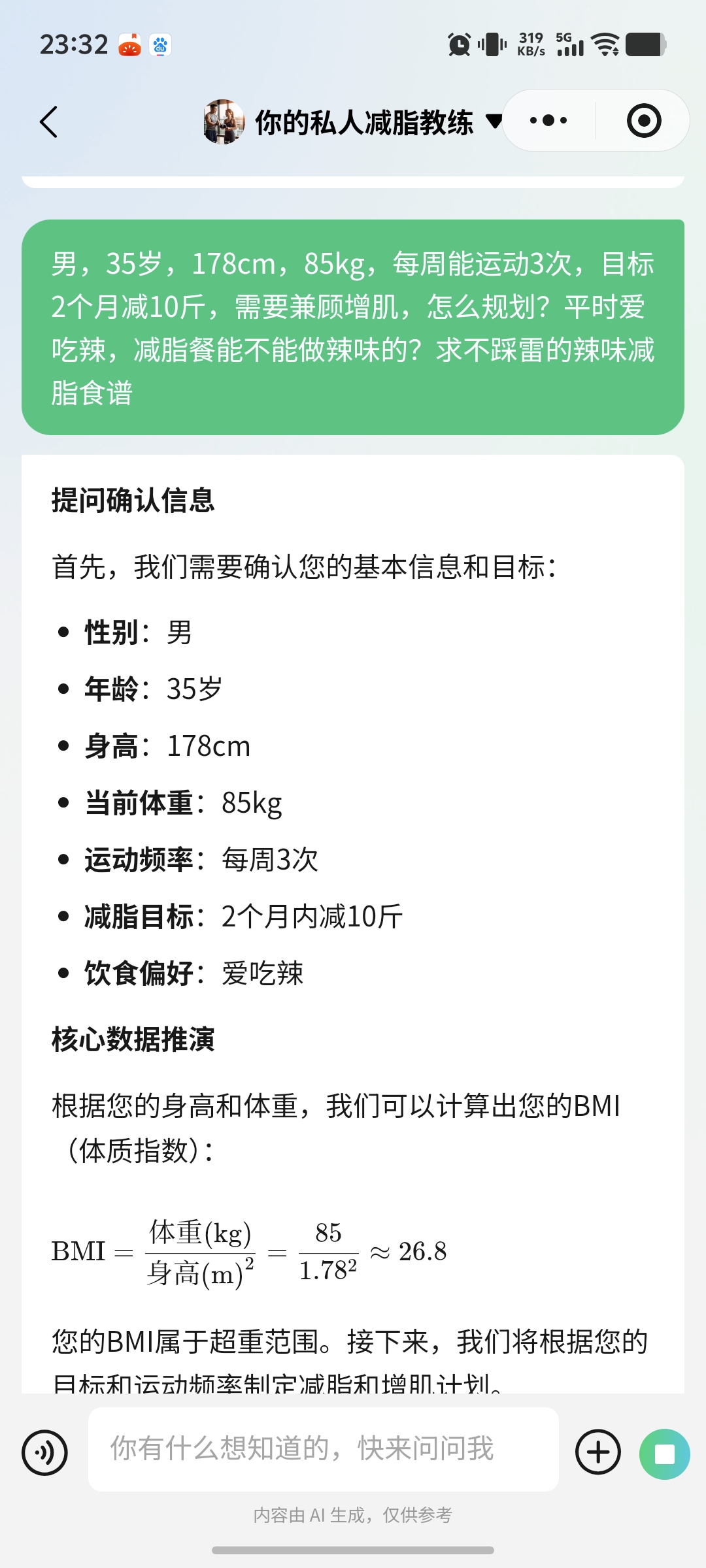
Task: Close the mini program via the circle icon
Action: 643,121
